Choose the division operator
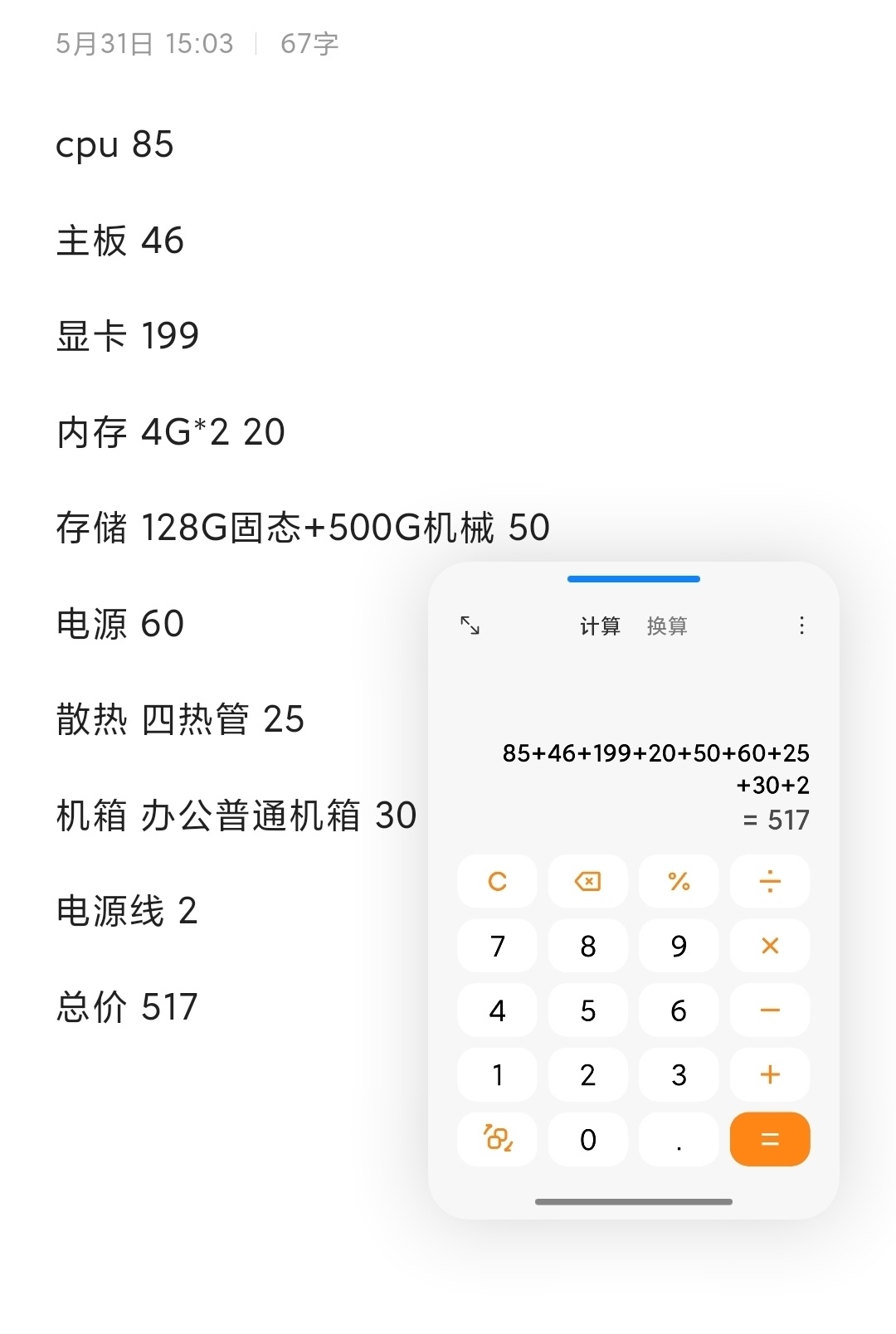 [x=770, y=881]
